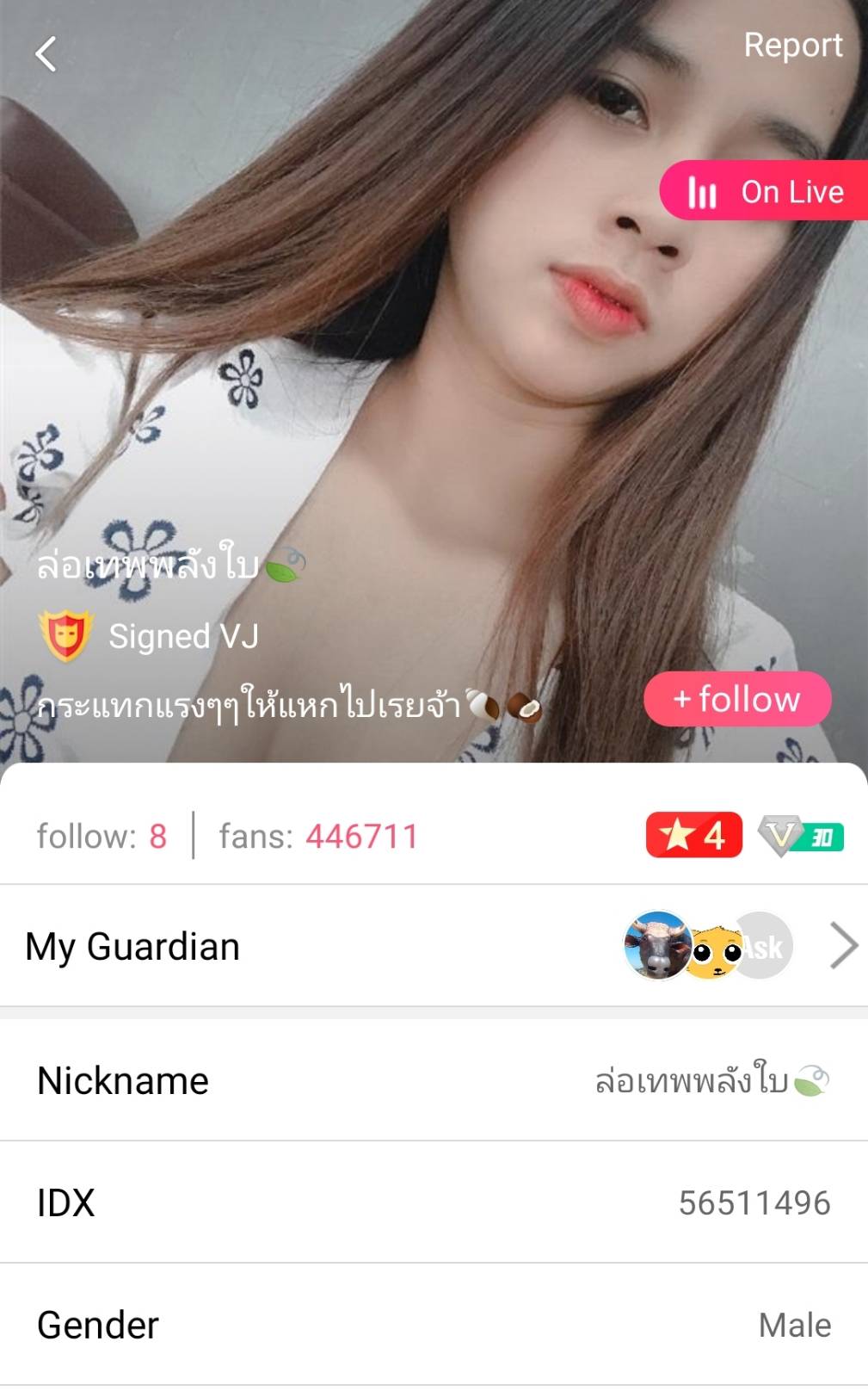Screen dimensions: 868x1397
Task: Report this user profile
Action: (x=792, y=45)
